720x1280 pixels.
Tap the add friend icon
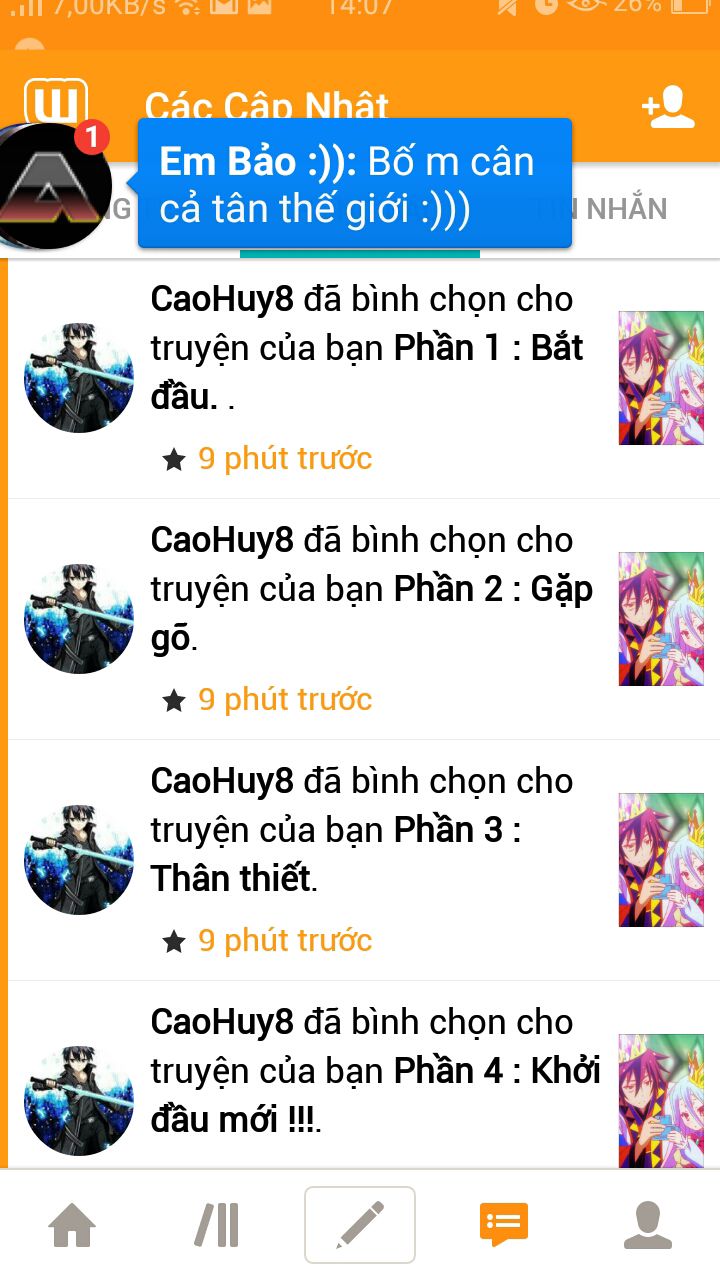pyautogui.click(x=667, y=107)
